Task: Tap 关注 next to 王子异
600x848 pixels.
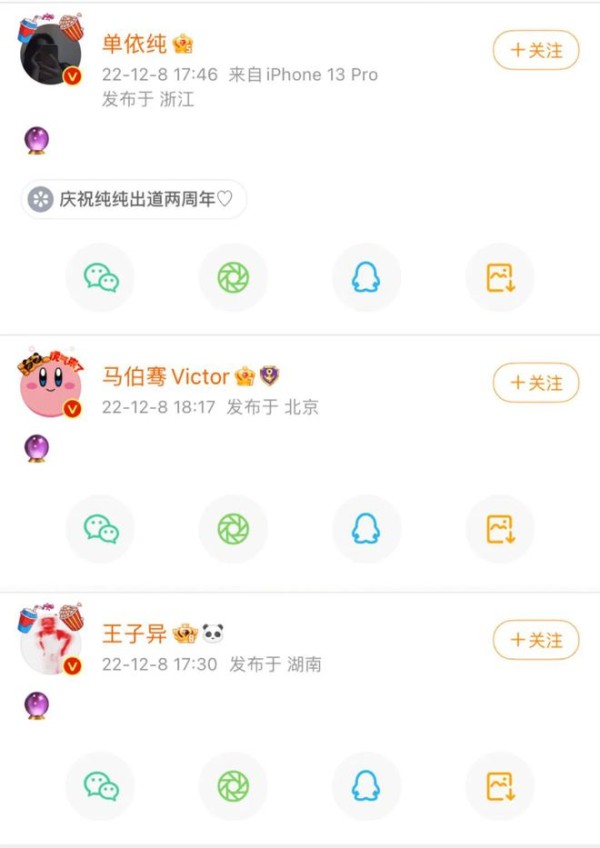Action: click(x=536, y=640)
